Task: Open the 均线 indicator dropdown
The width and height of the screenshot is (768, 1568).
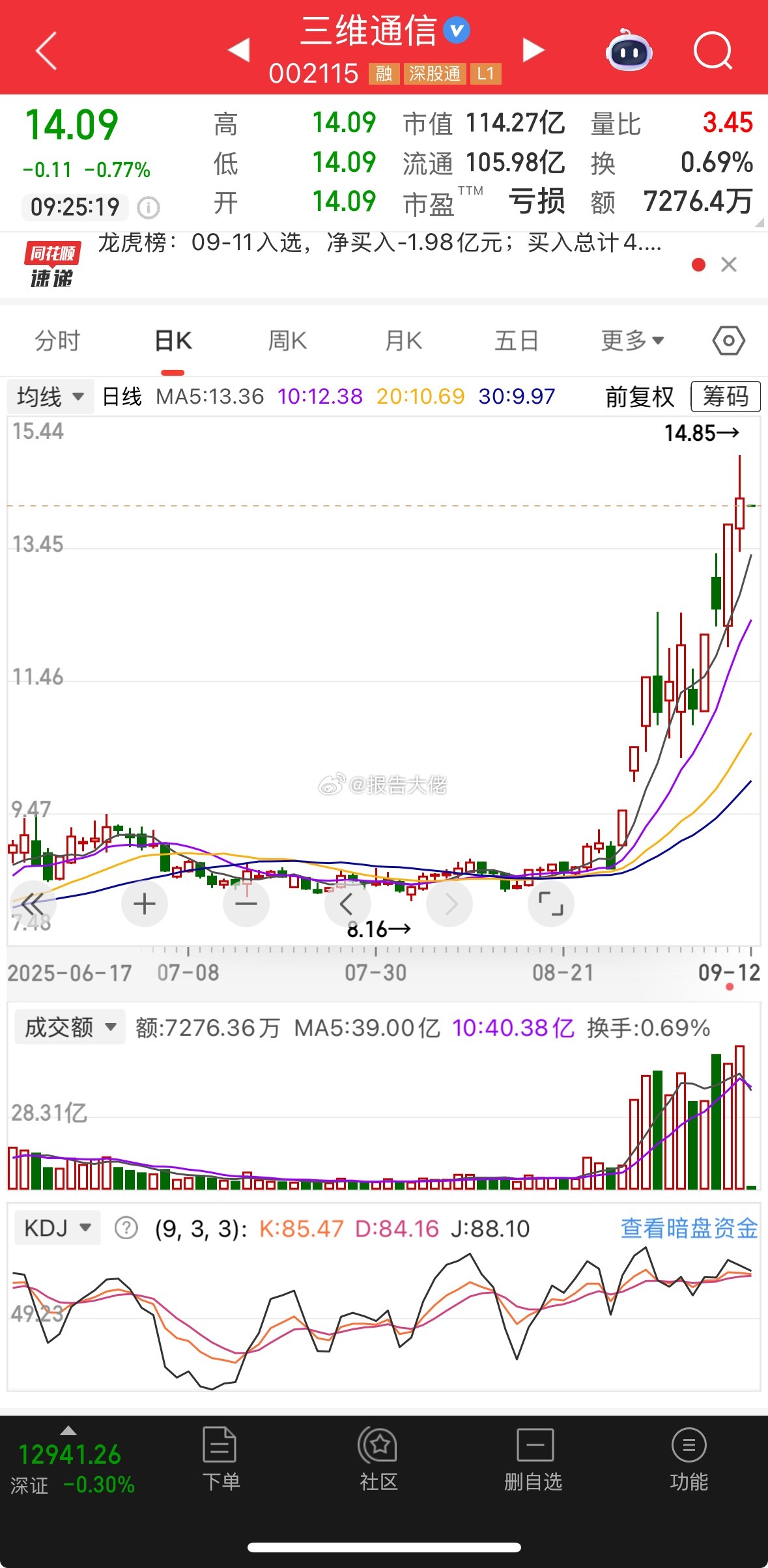Action: [x=51, y=396]
